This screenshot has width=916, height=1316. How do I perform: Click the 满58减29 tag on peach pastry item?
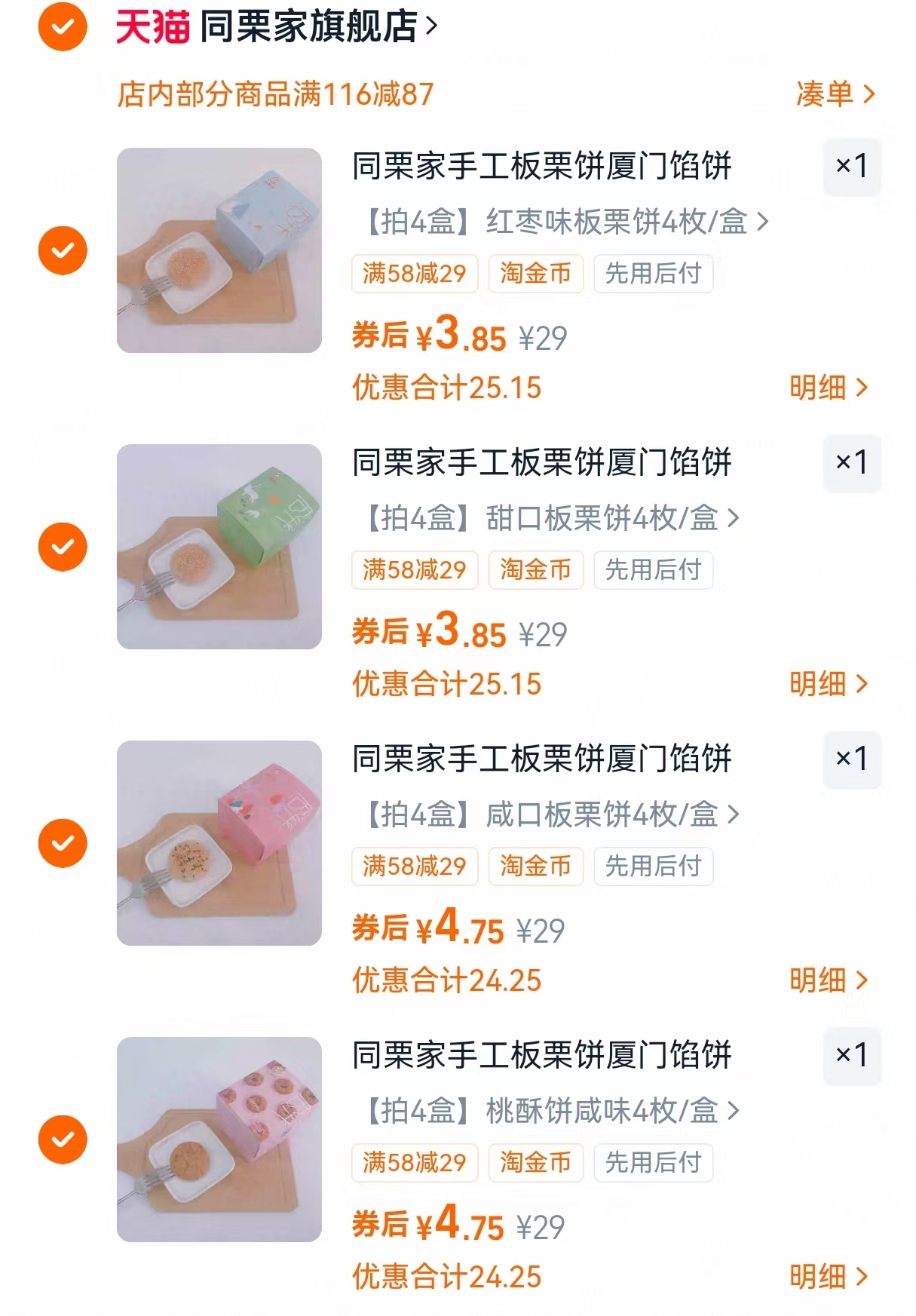pyautogui.click(x=414, y=1162)
